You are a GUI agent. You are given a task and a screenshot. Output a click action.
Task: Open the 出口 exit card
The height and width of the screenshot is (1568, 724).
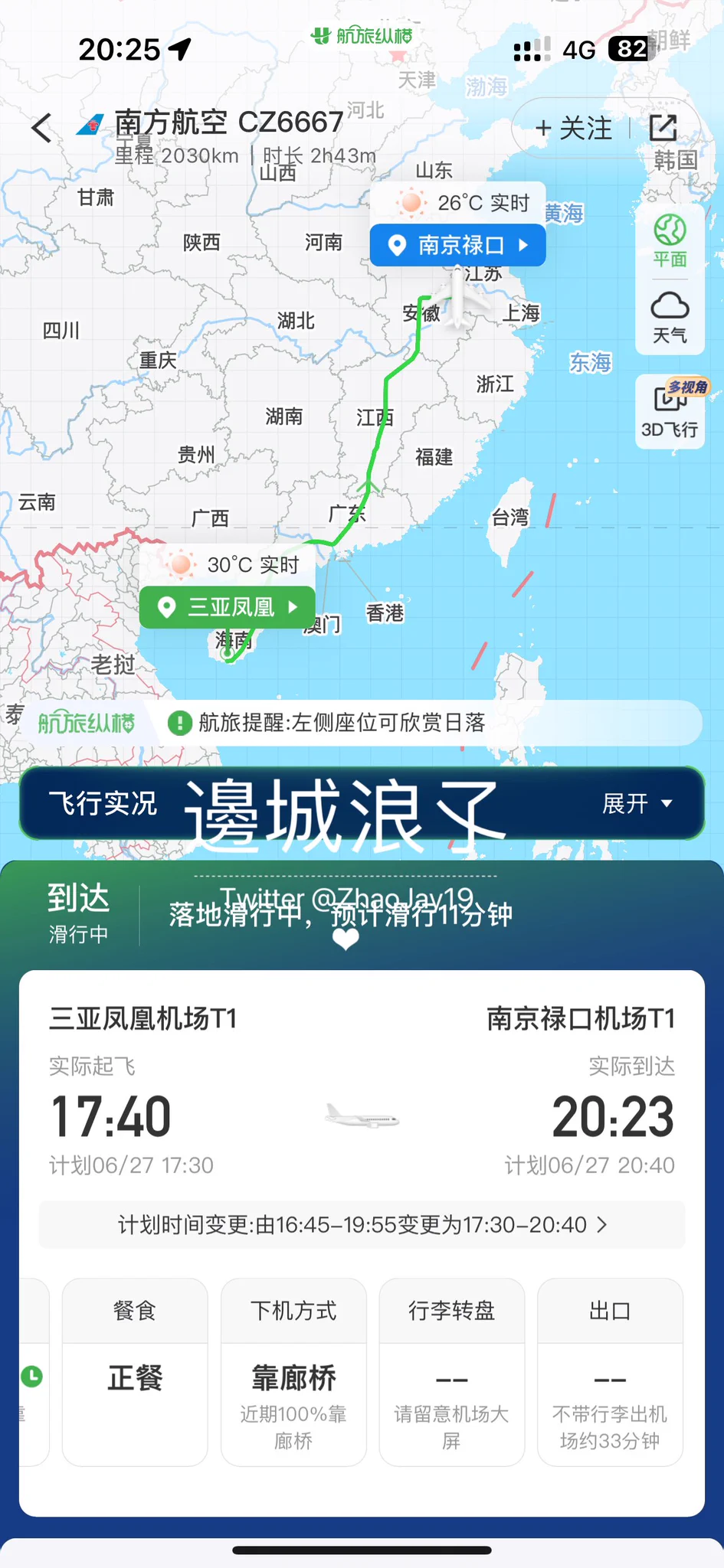[x=610, y=1371]
